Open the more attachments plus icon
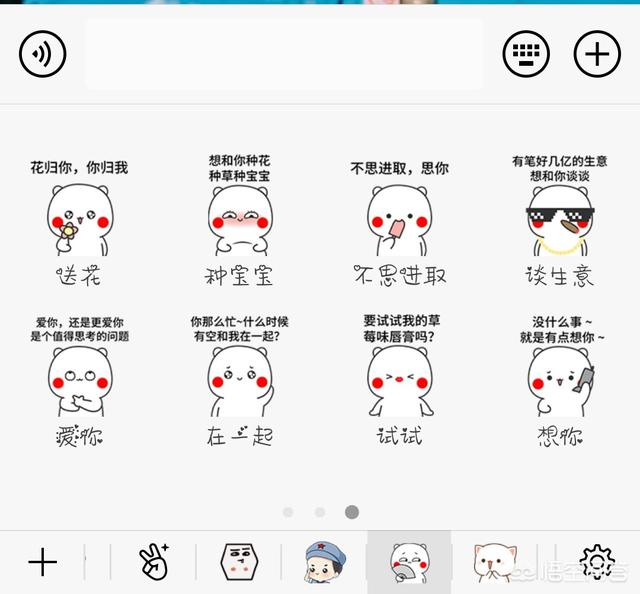 click(597, 54)
